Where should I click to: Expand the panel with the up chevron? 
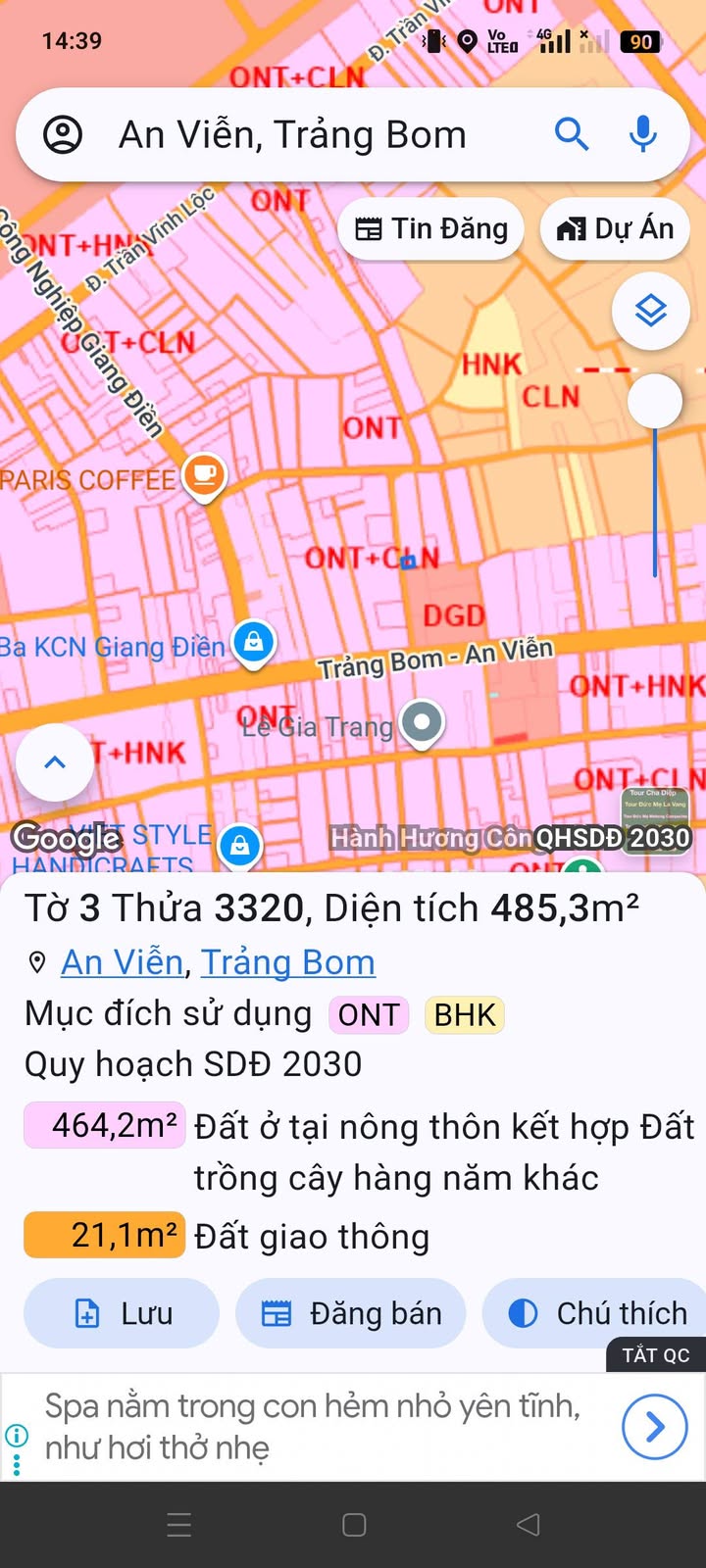click(x=55, y=762)
